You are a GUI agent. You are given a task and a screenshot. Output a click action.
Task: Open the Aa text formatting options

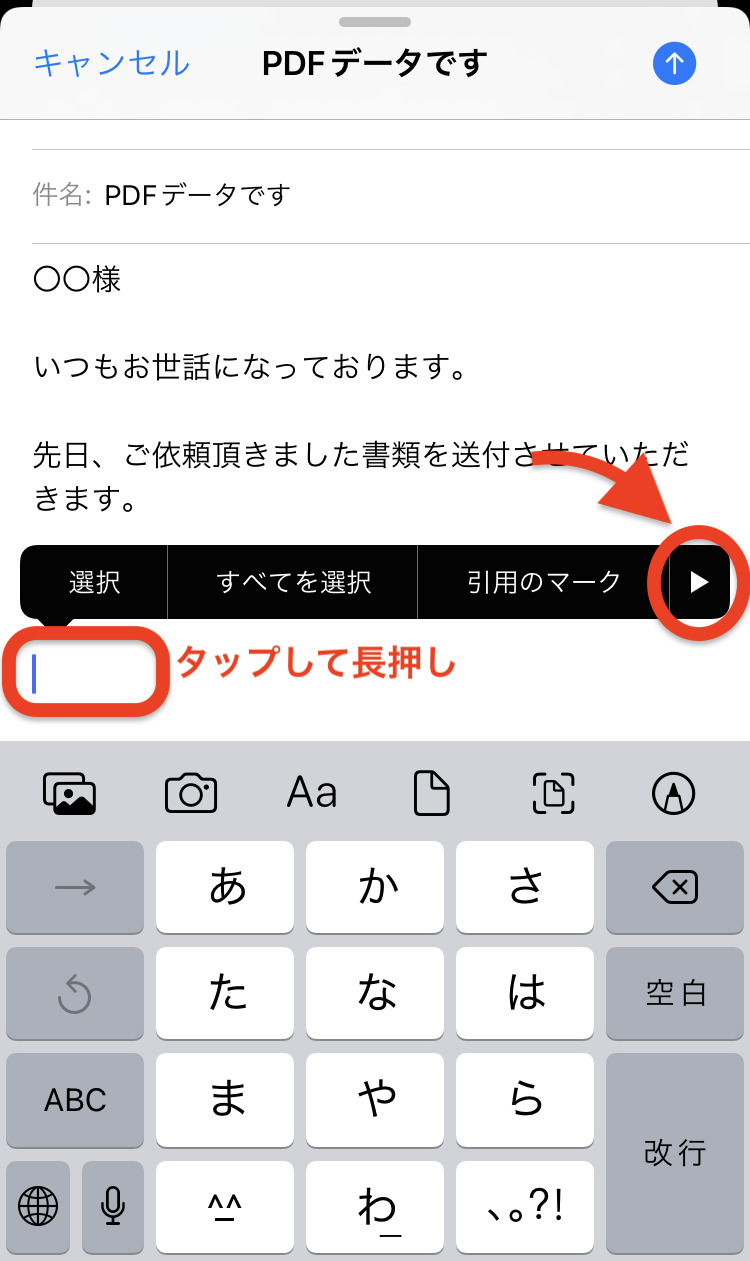click(x=312, y=794)
